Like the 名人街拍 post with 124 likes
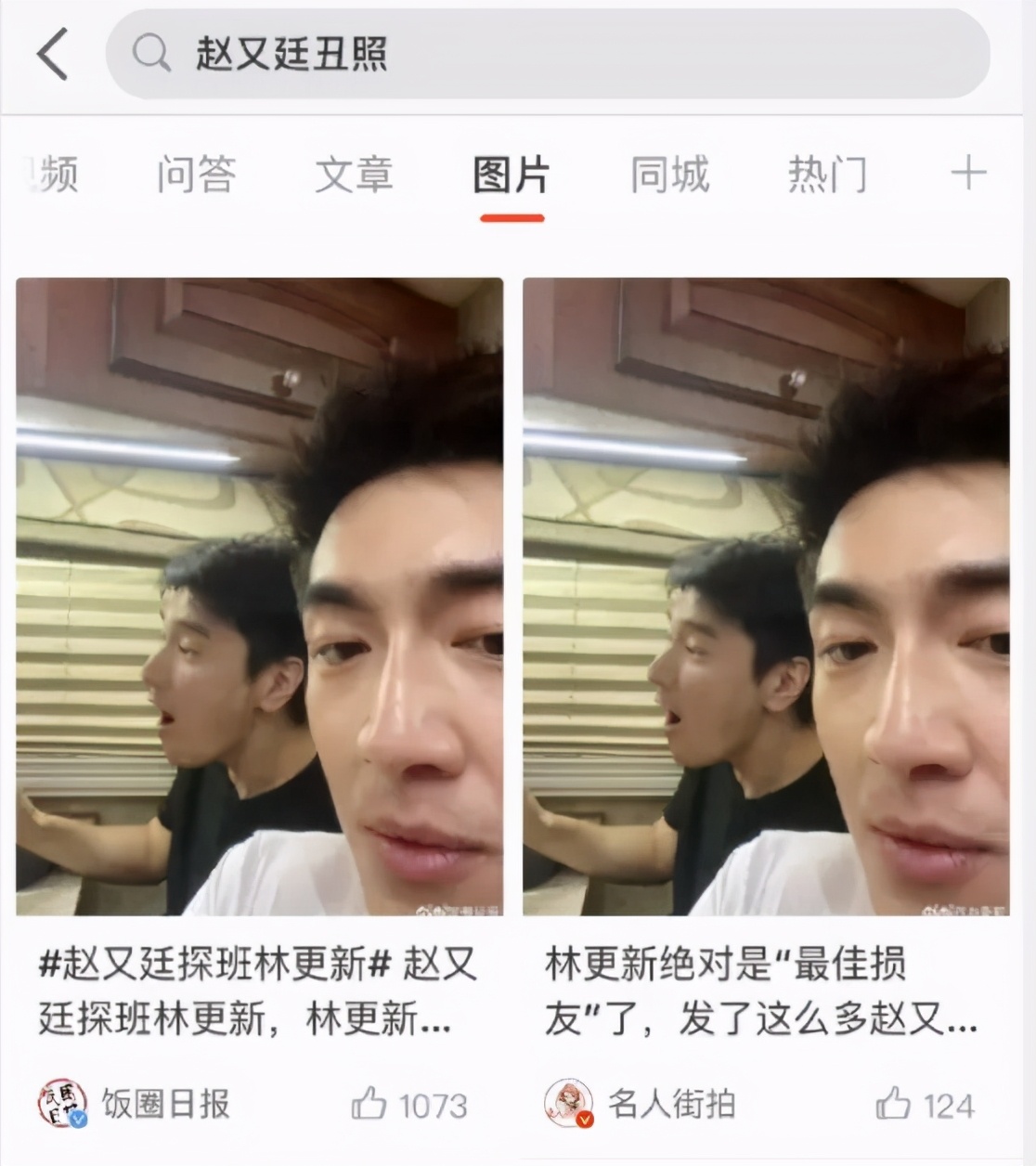 (x=894, y=1105)
